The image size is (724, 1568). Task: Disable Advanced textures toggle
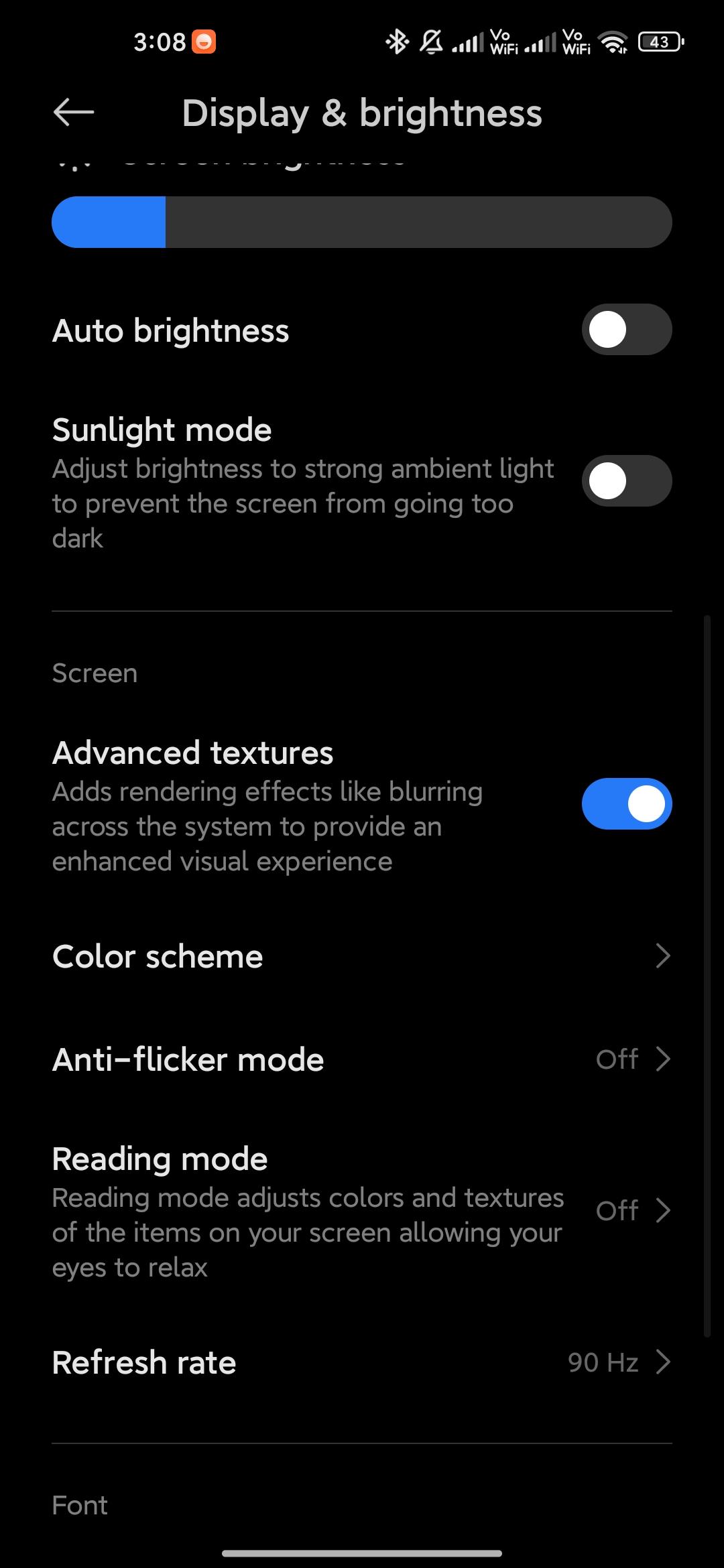[x=627, y=803]
